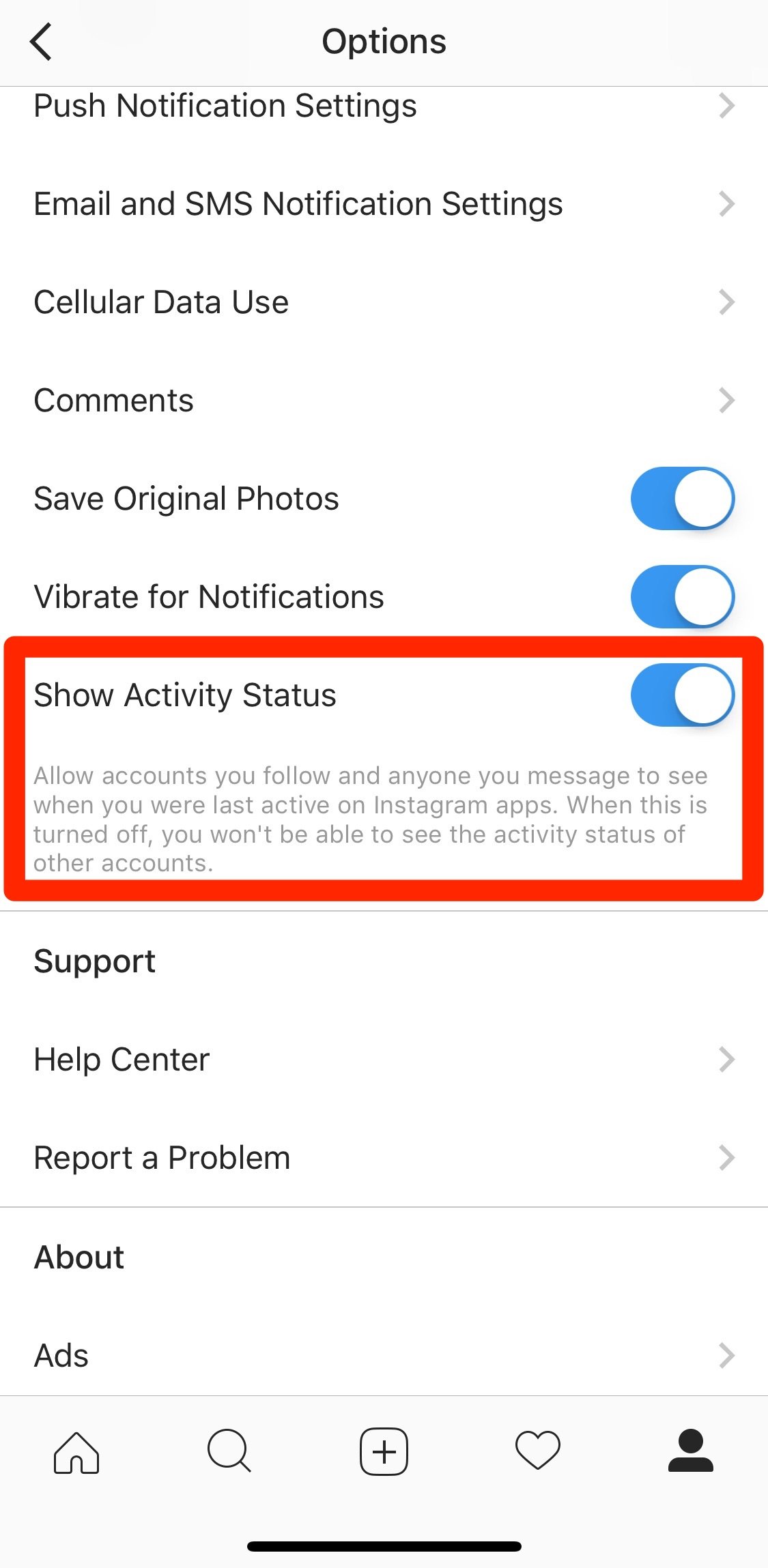Go back from Options screen
The width and height of the screenshot is (768, 1568).
click(41, 42)
